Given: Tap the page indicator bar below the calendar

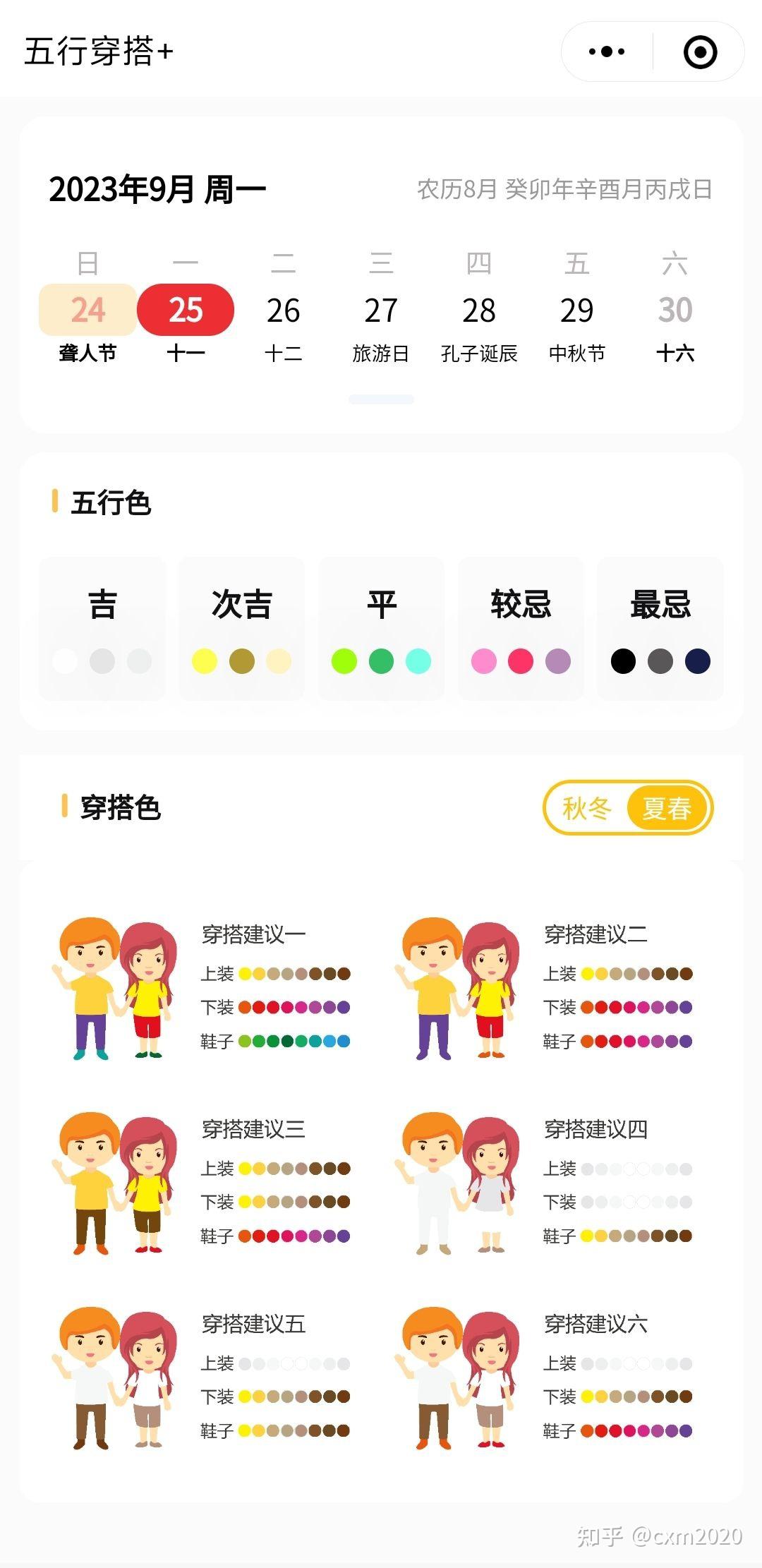Looking at the screenshot, I should pyautogui.click(x=381, y=399).
